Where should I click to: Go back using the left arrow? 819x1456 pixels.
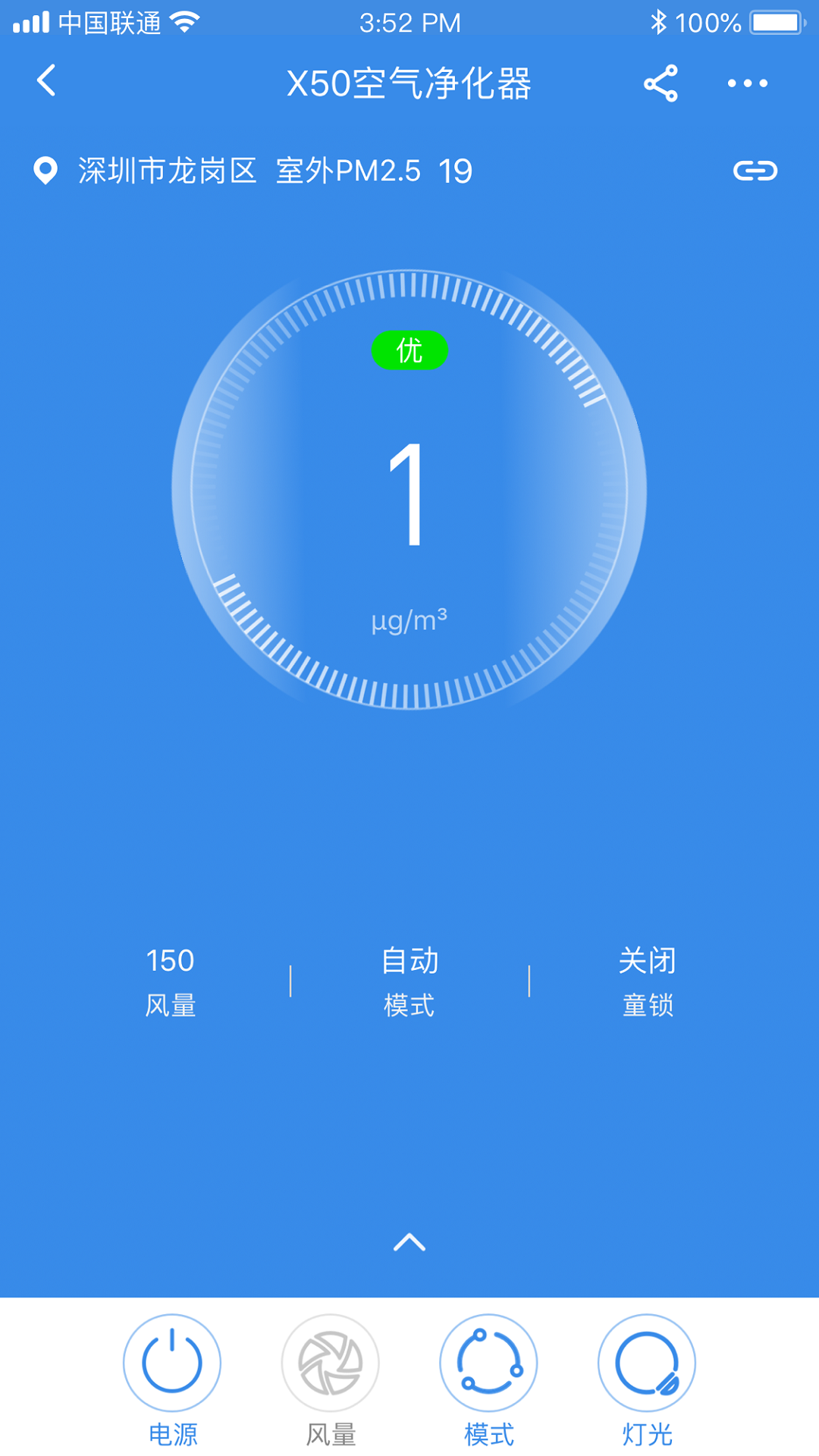[47, 82]
